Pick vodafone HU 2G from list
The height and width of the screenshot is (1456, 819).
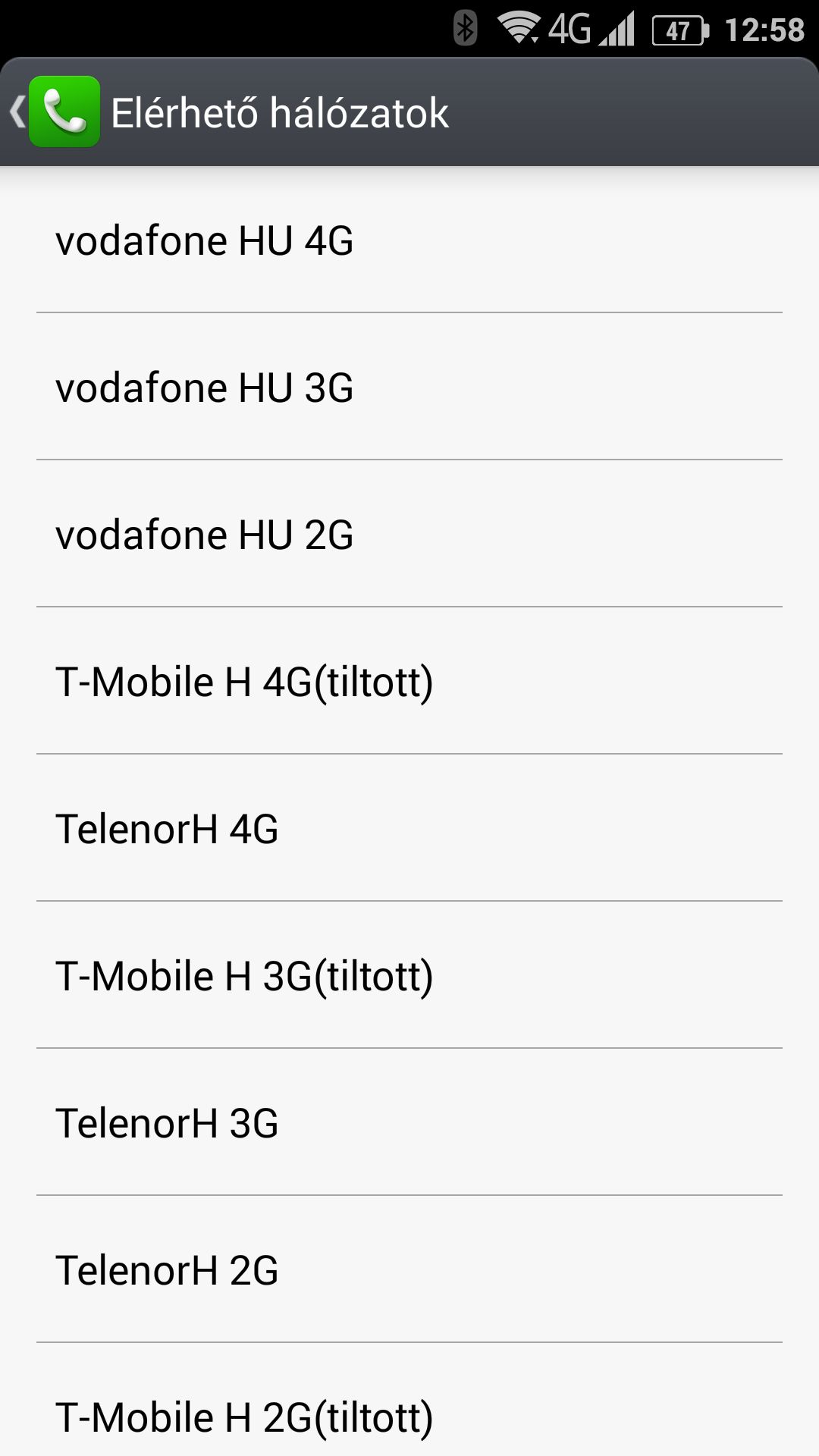[409, 533]
